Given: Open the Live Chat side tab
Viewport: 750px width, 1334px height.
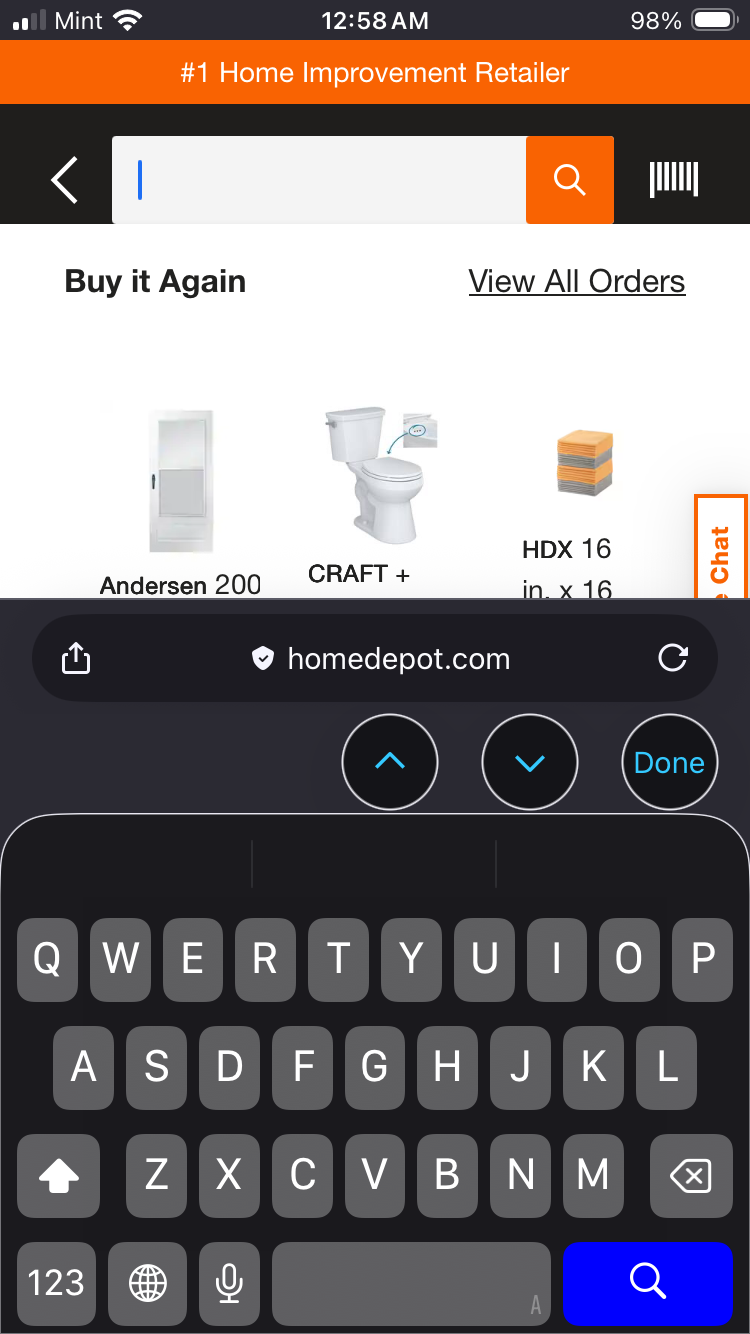Looking at the screenshot, I should tap(720, 550).
